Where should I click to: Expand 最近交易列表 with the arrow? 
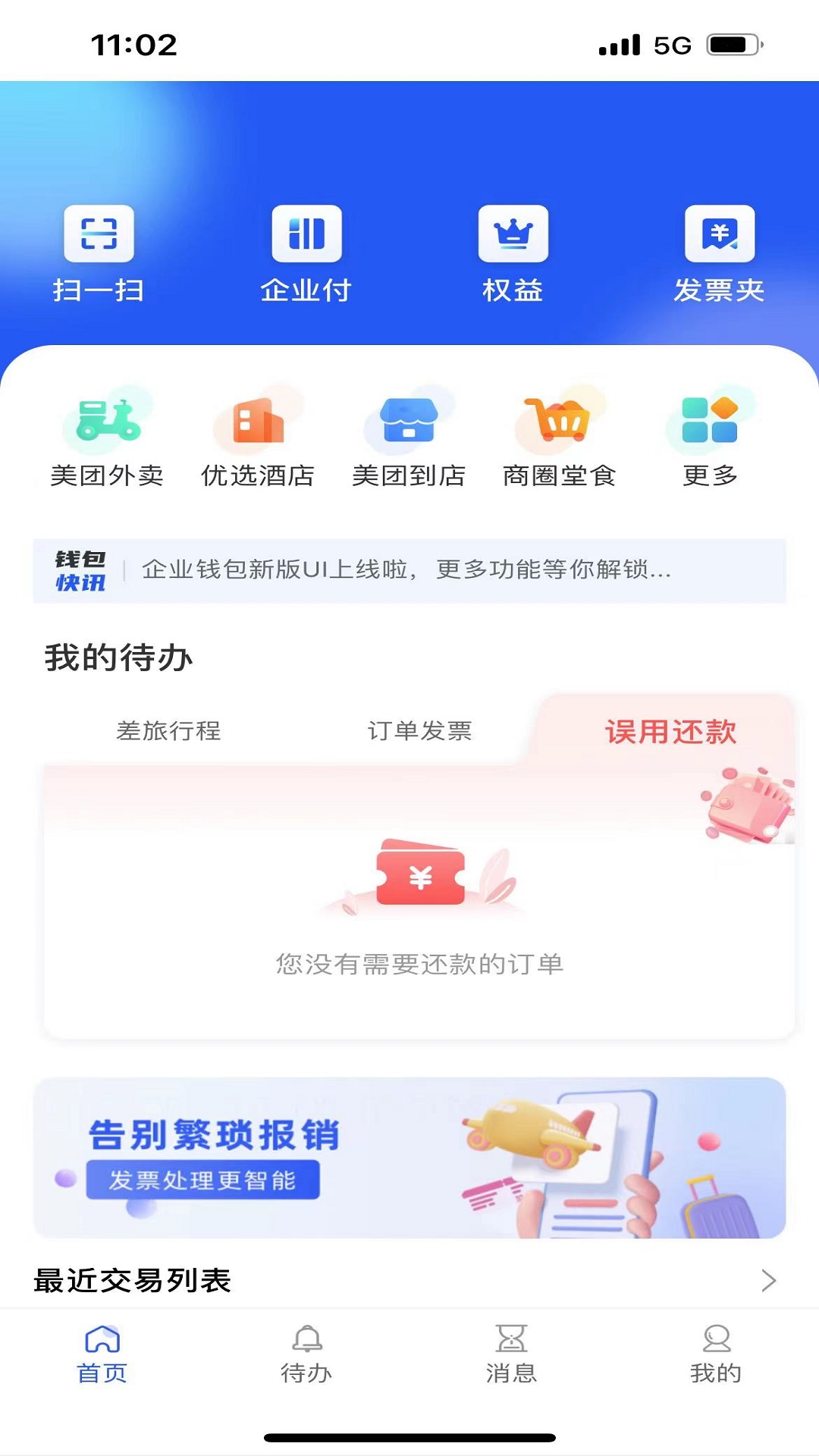[x=768, y=1280]
